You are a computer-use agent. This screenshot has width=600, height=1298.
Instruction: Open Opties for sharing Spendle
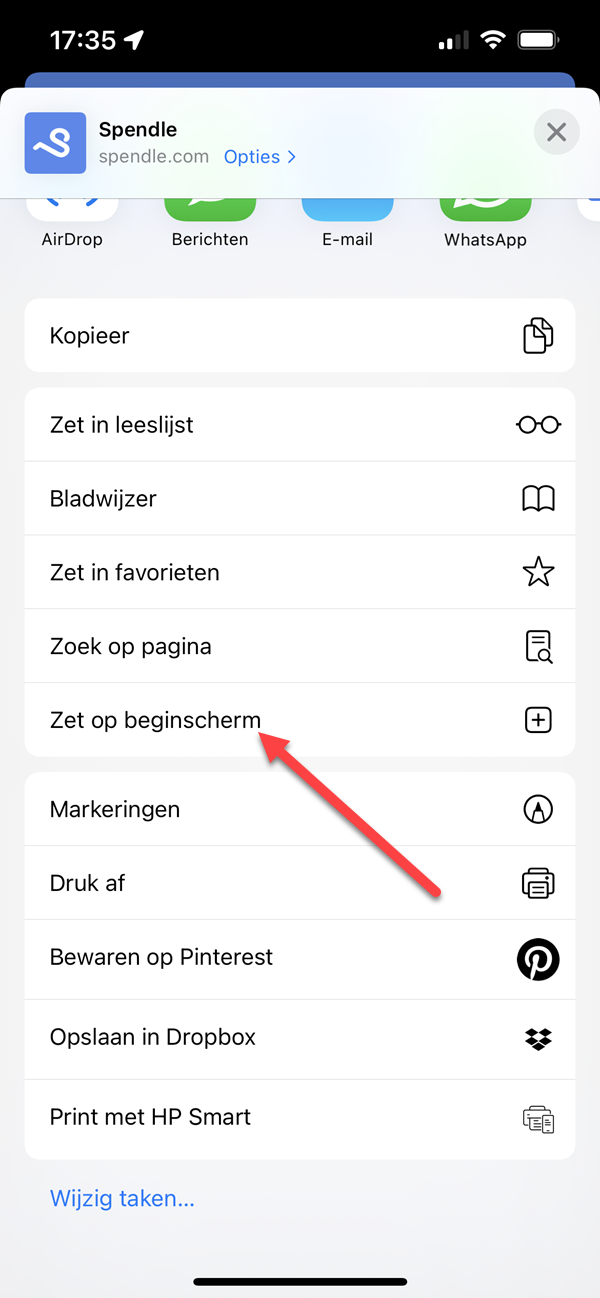point(260,157)
